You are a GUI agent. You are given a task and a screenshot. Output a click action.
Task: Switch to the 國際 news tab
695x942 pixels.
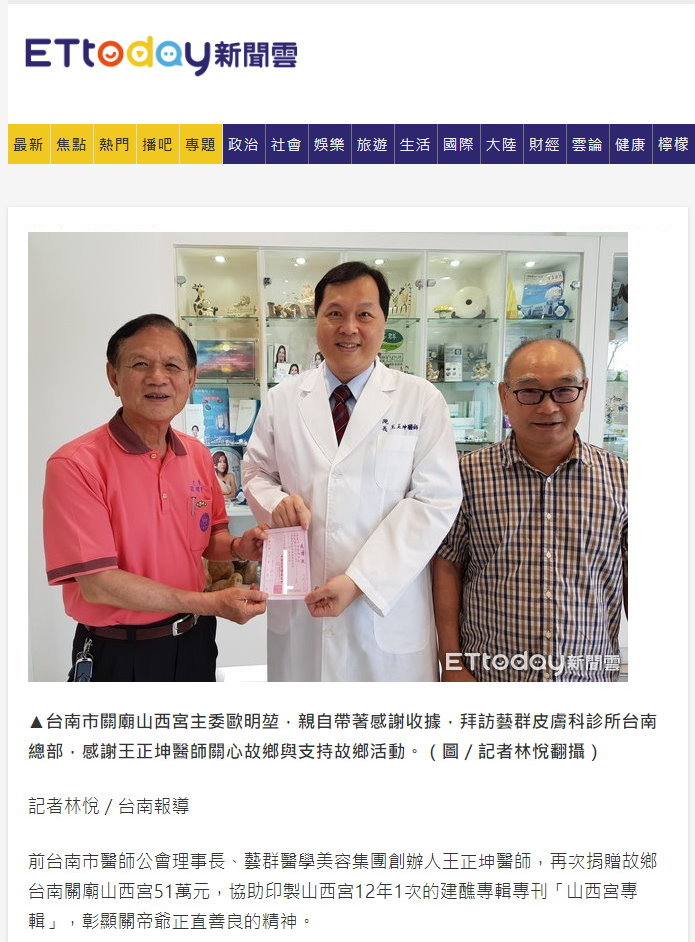(x=459, y=144)
